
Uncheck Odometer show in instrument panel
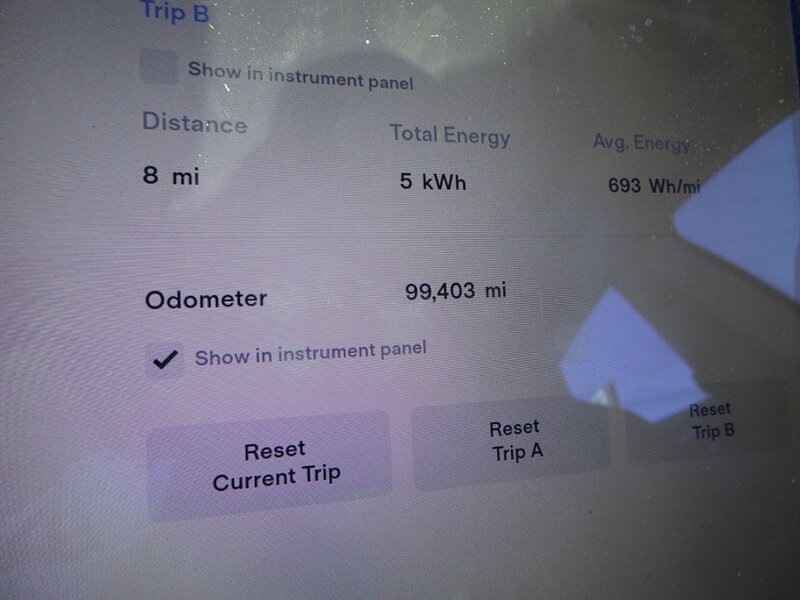coord(165,360)
